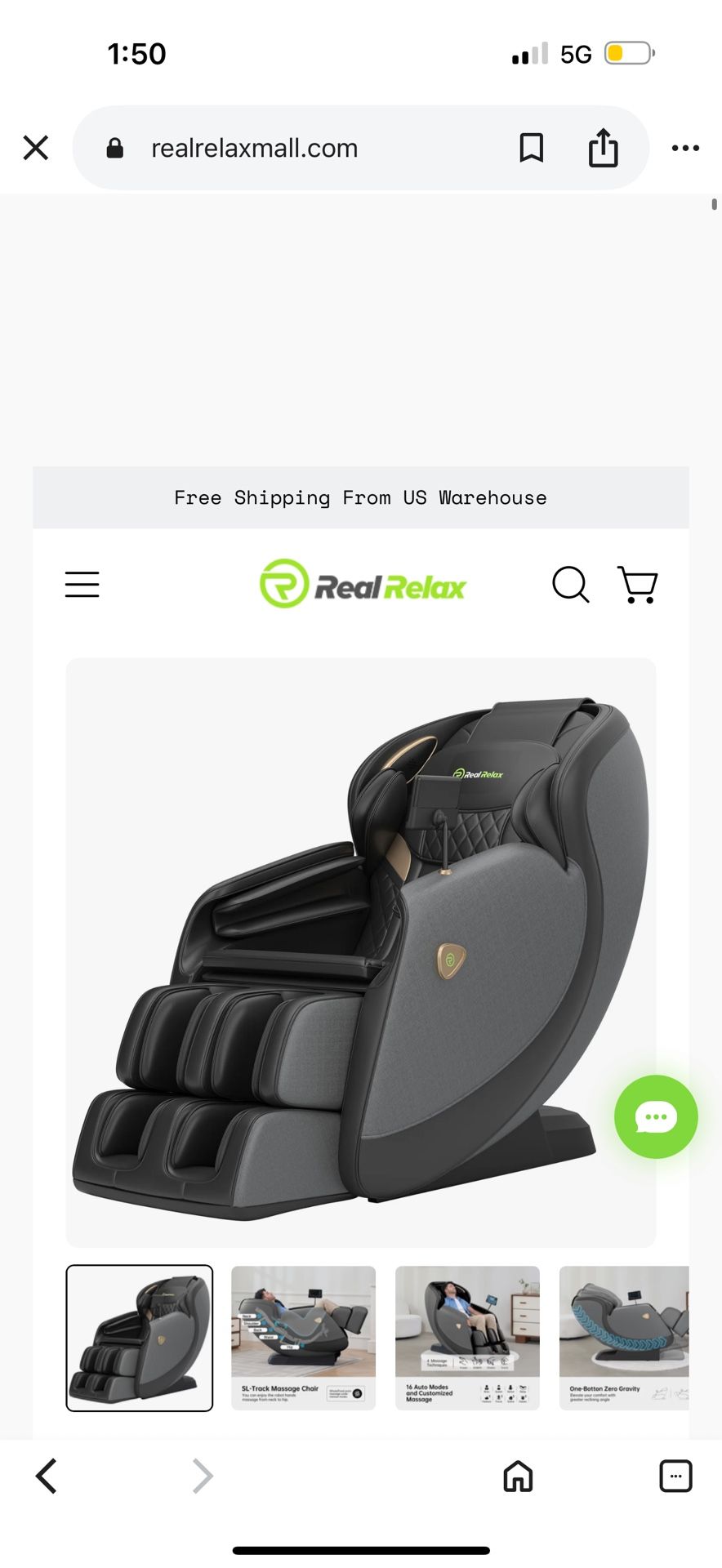Bookmark this page
722x1568 pixels.
[532, 148]
